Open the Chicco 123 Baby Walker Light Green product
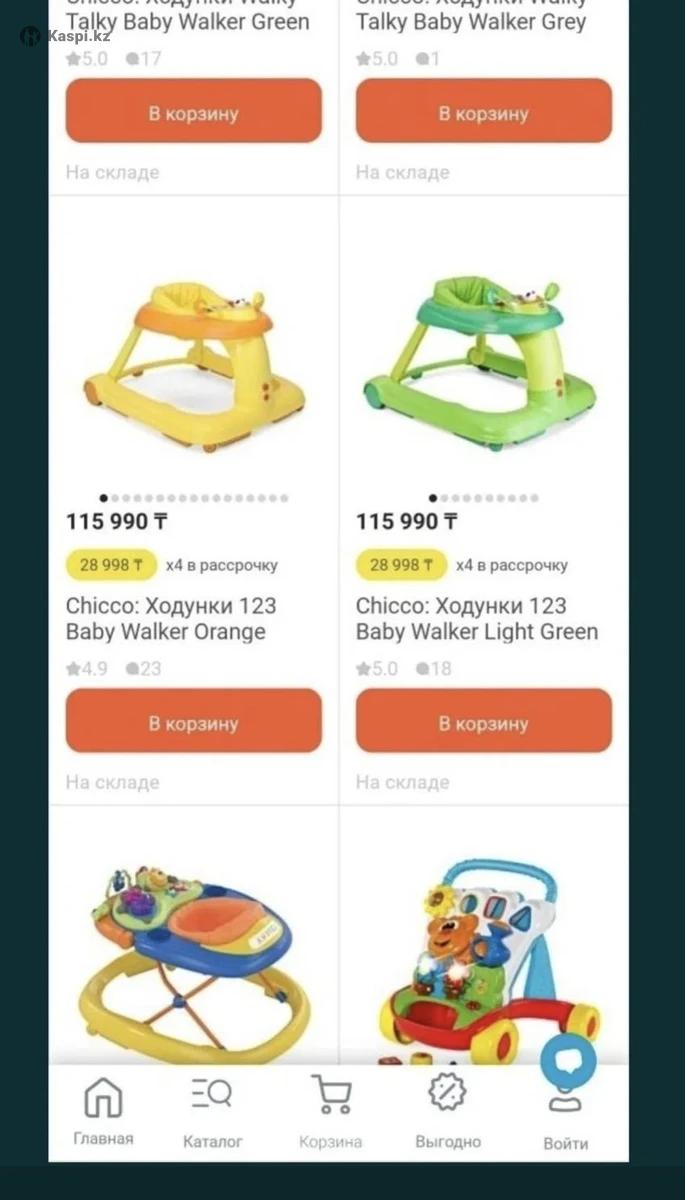This screenshot has height=1200, width=685. pyautogui.click(x=476, y=619)
